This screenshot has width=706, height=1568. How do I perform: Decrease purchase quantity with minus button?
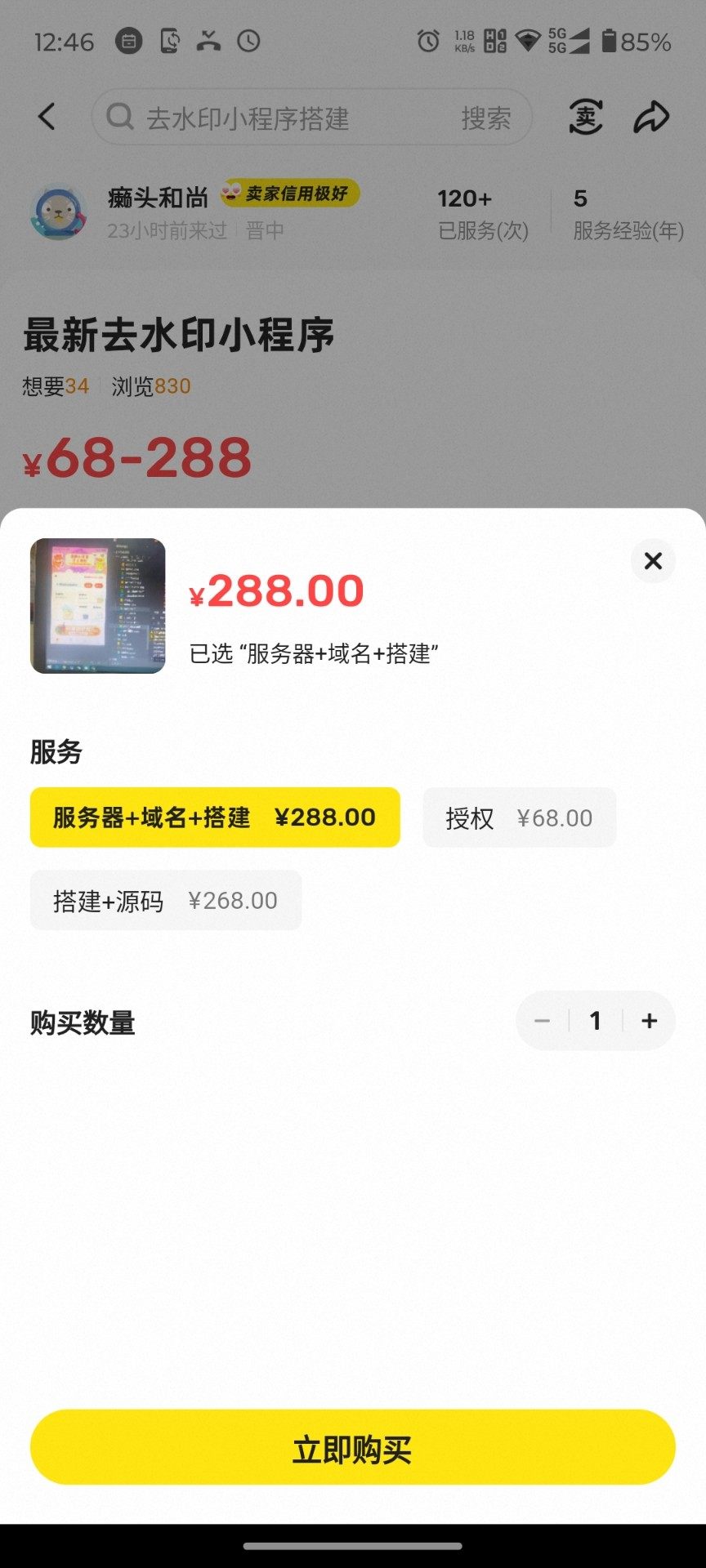[x=542, y=1021]
